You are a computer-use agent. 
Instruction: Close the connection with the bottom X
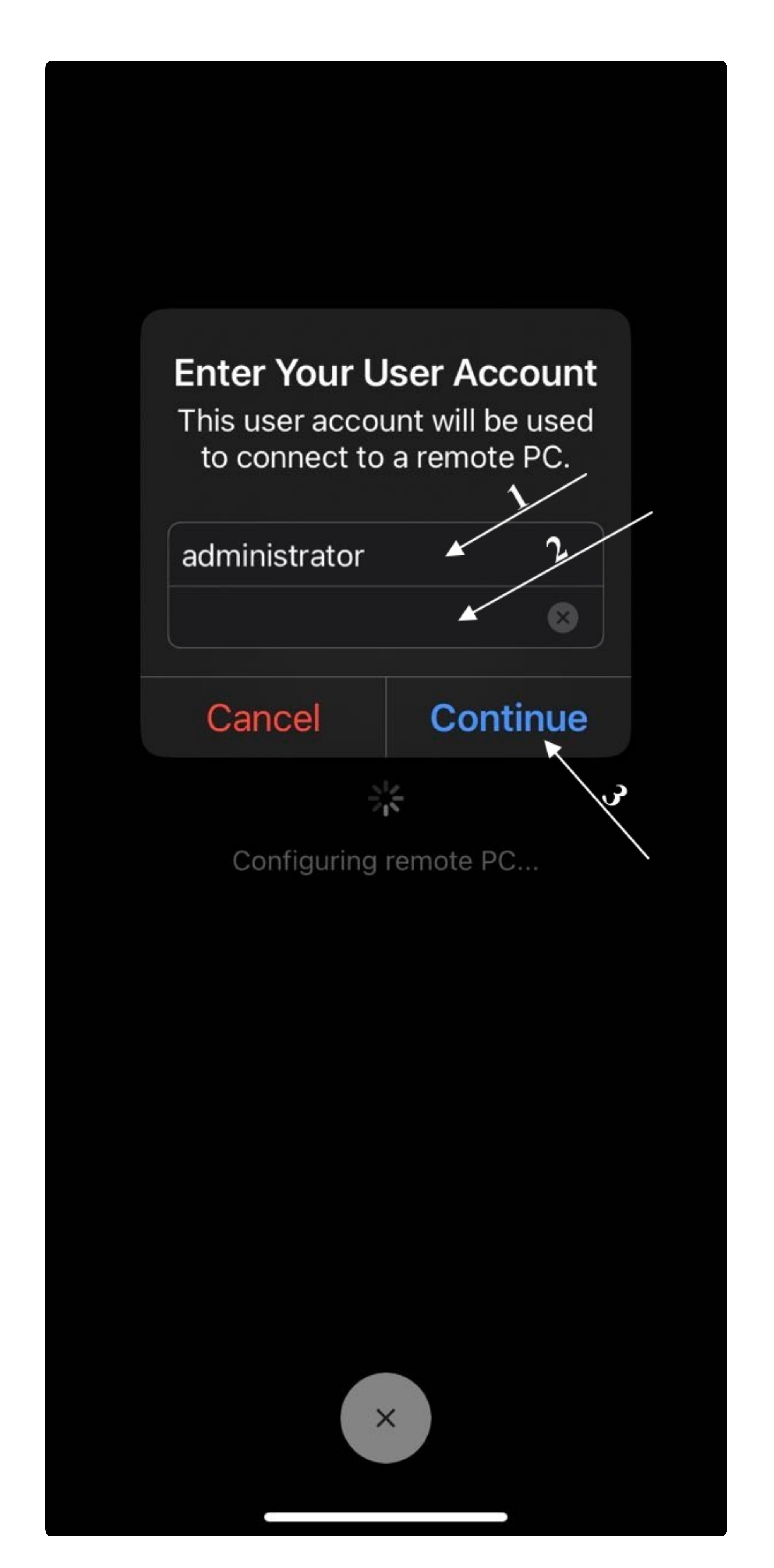pyautogui.click(x=385, y=1418)
